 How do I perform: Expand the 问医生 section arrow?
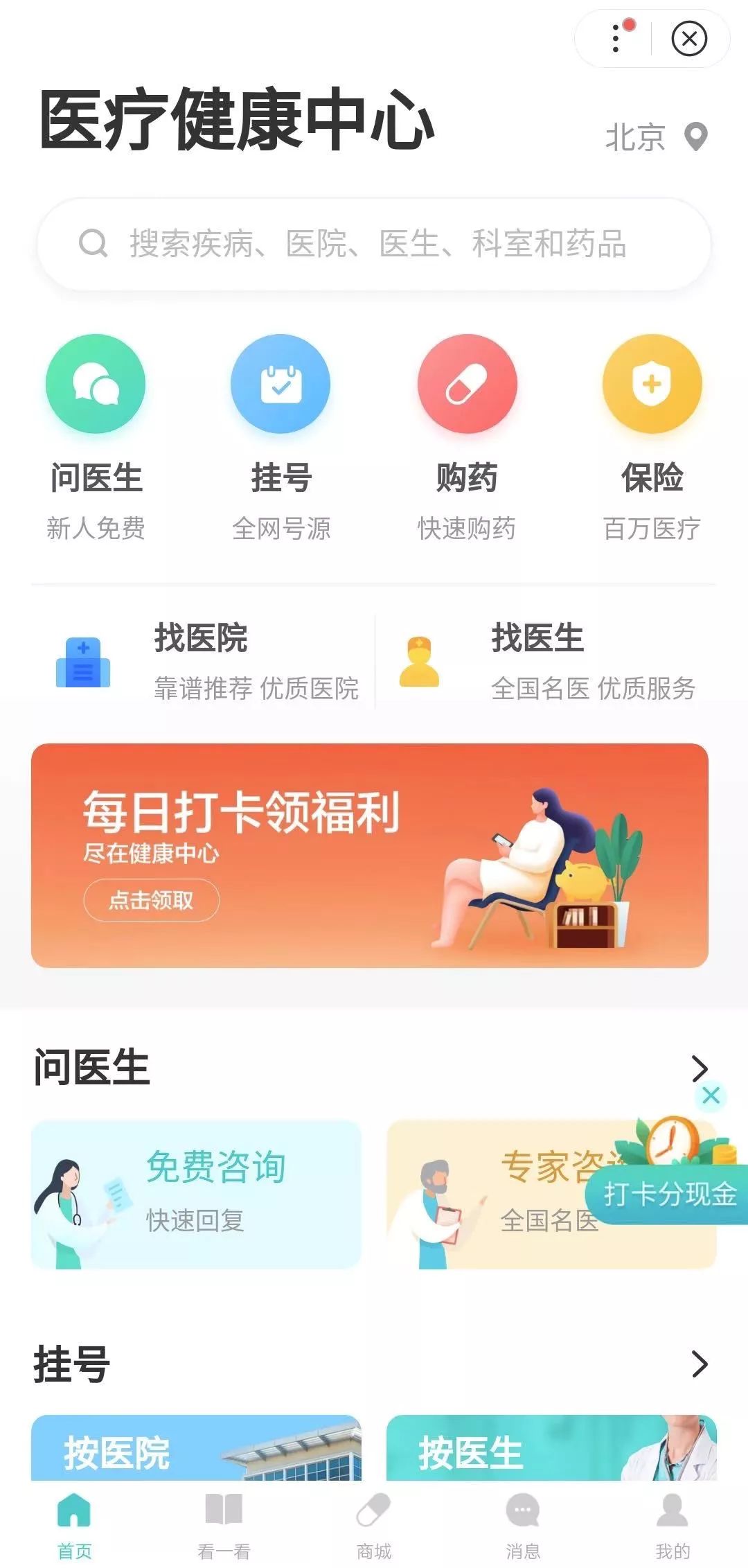point(700,1068)
